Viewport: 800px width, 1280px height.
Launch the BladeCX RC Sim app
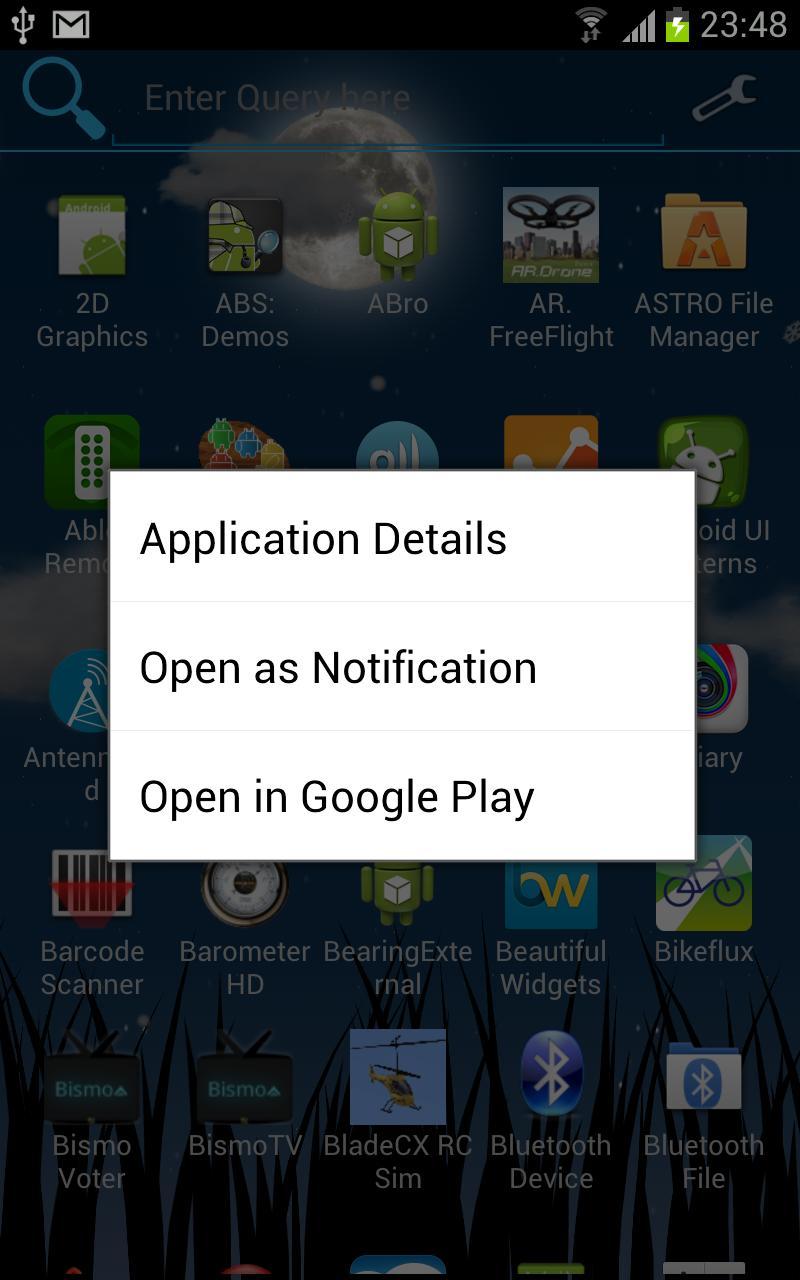pos(398,1077)
